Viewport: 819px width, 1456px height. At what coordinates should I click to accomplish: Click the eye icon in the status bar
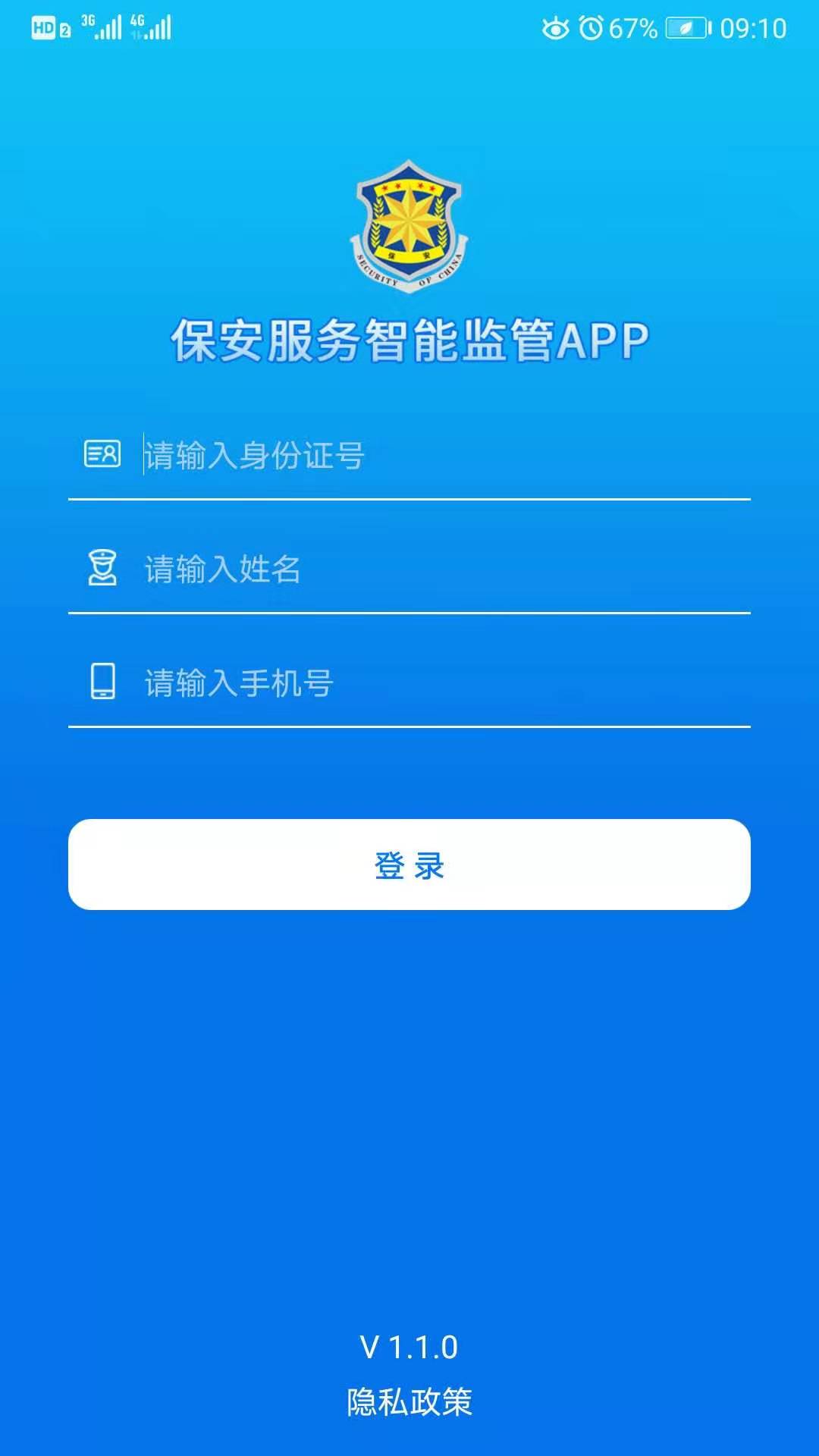556,27
